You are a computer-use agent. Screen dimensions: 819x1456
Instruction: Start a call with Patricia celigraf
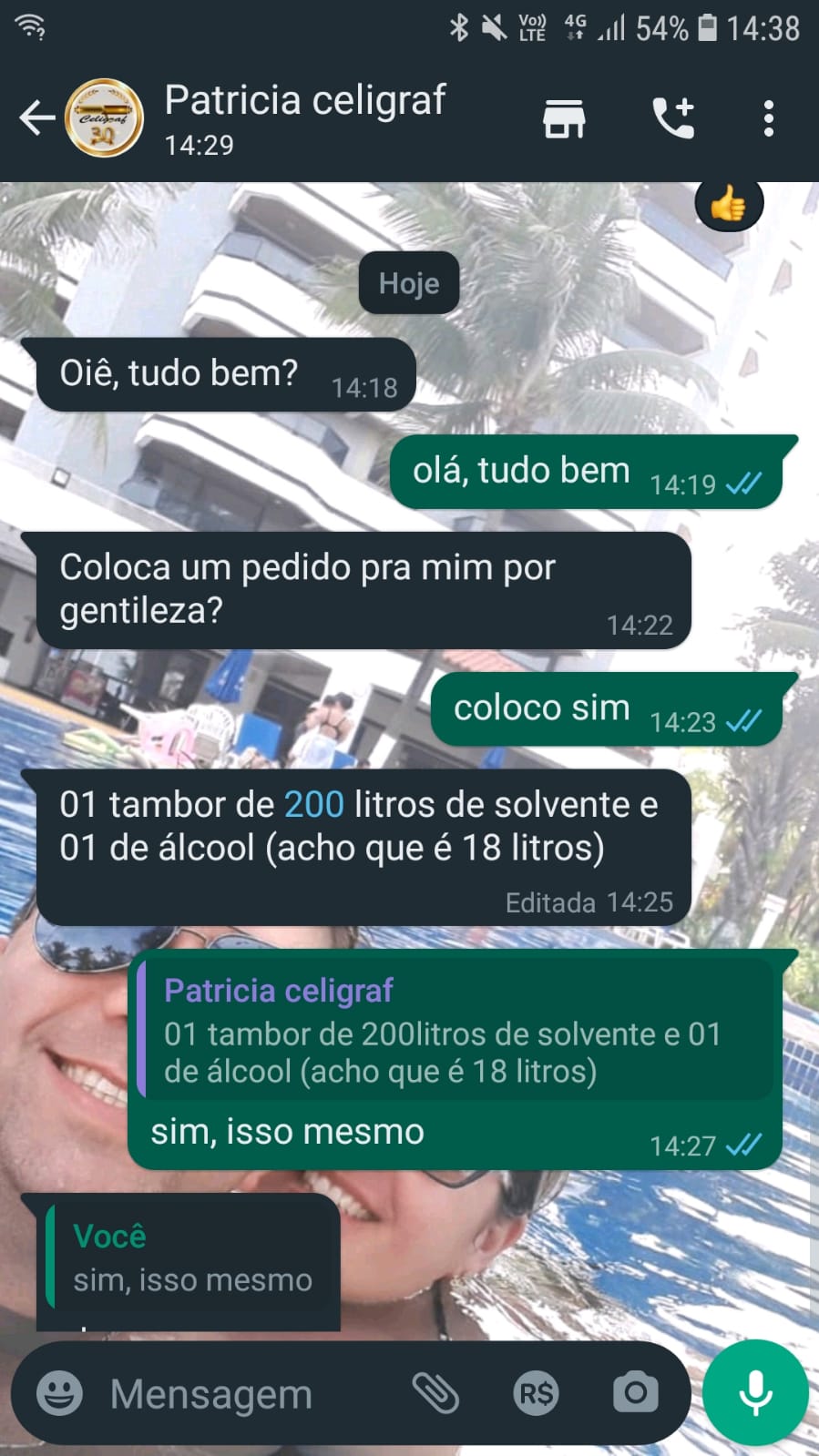[674, 118]
